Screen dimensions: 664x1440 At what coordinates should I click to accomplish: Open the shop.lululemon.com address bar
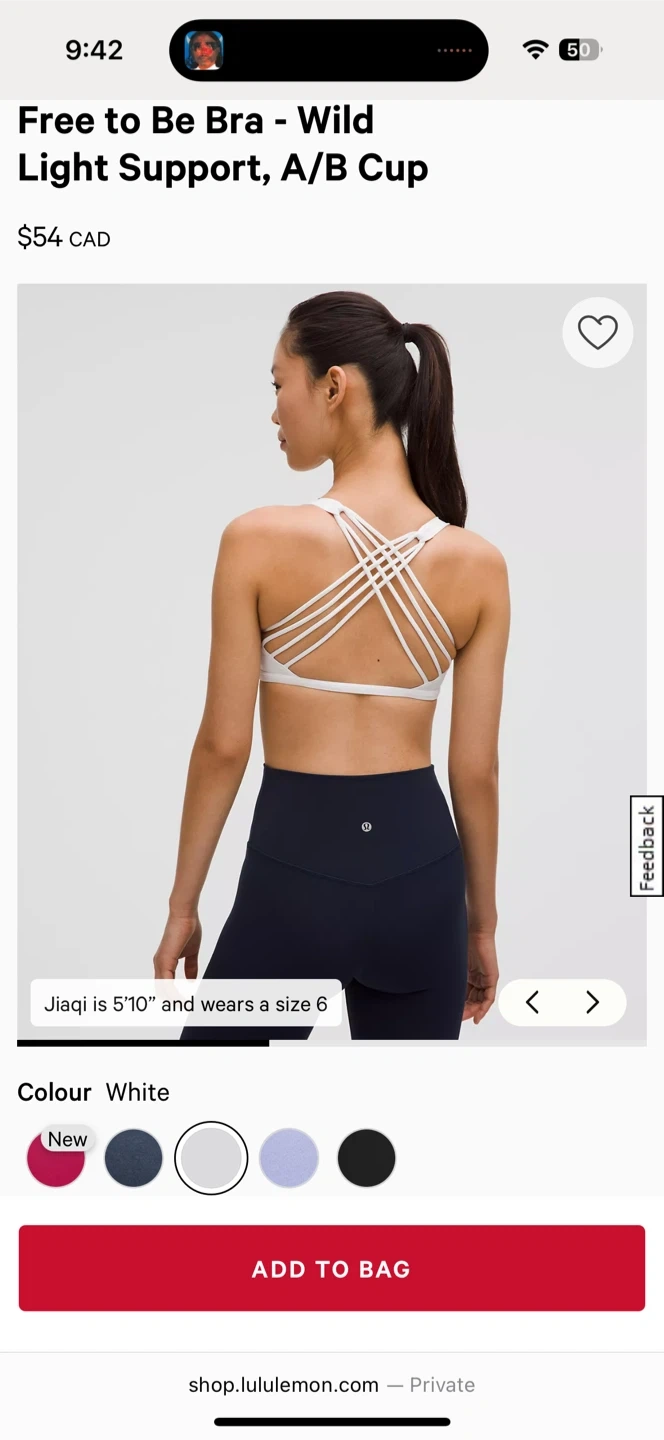pyautogui.click(x=332, y=1385)
